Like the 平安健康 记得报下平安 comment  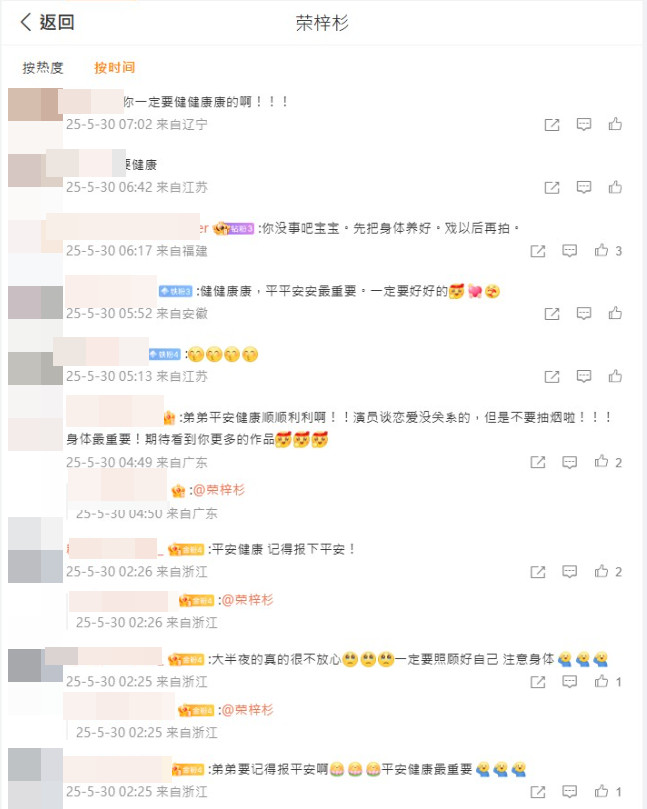tap(602, 572)
